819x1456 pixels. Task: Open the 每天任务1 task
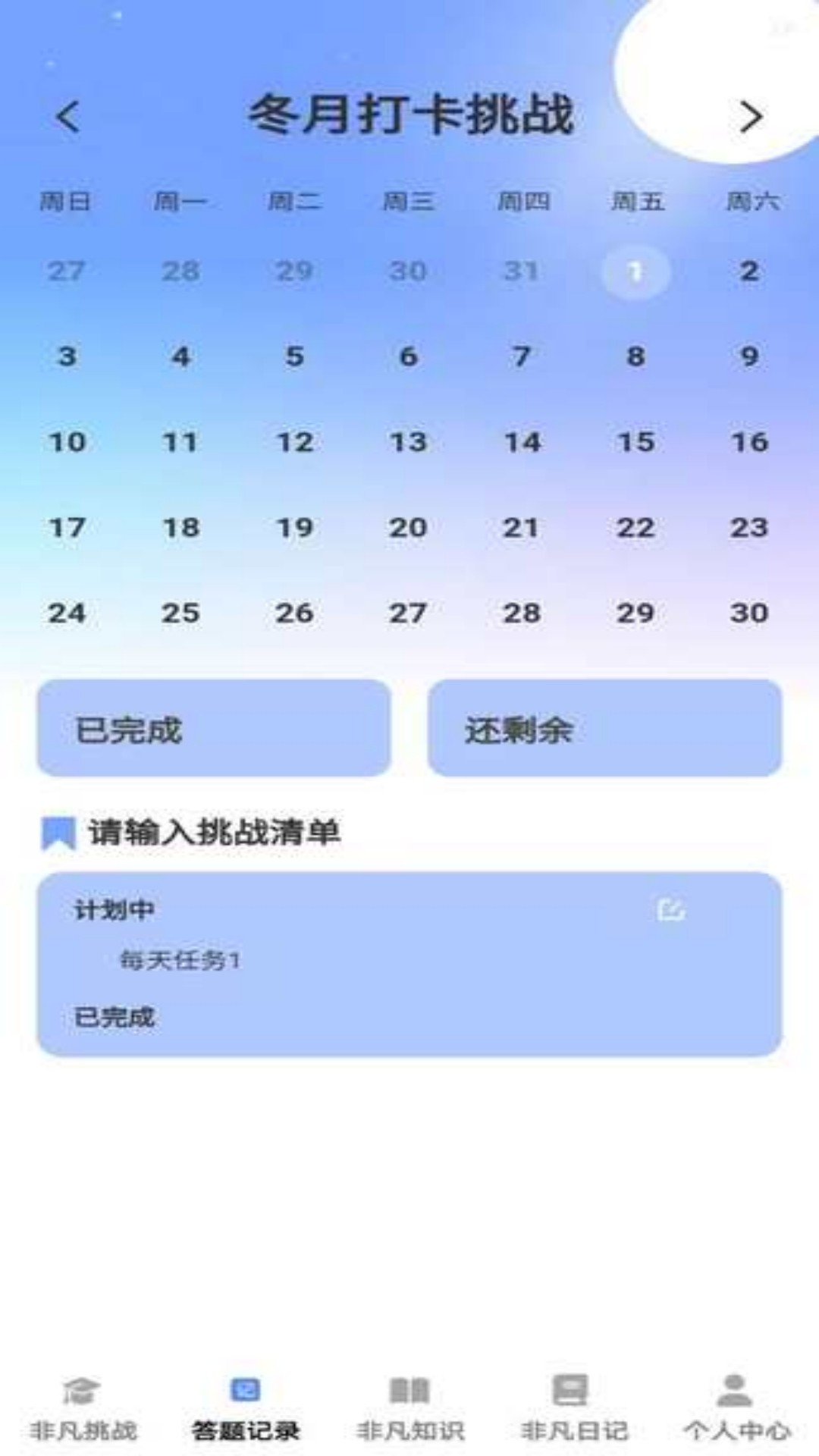pos(180,961)
